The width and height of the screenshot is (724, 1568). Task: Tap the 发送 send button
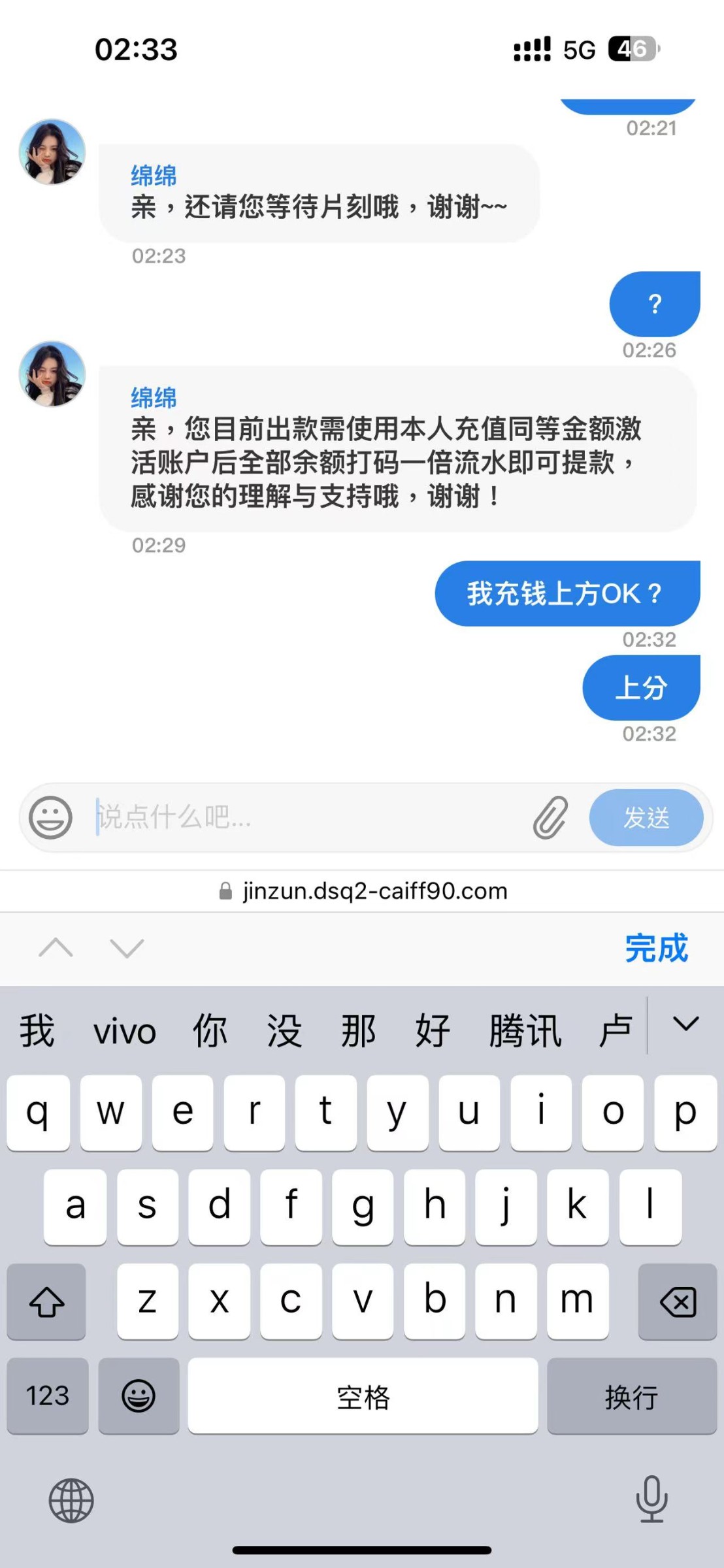pyautogui.click(x=646, y=817)
